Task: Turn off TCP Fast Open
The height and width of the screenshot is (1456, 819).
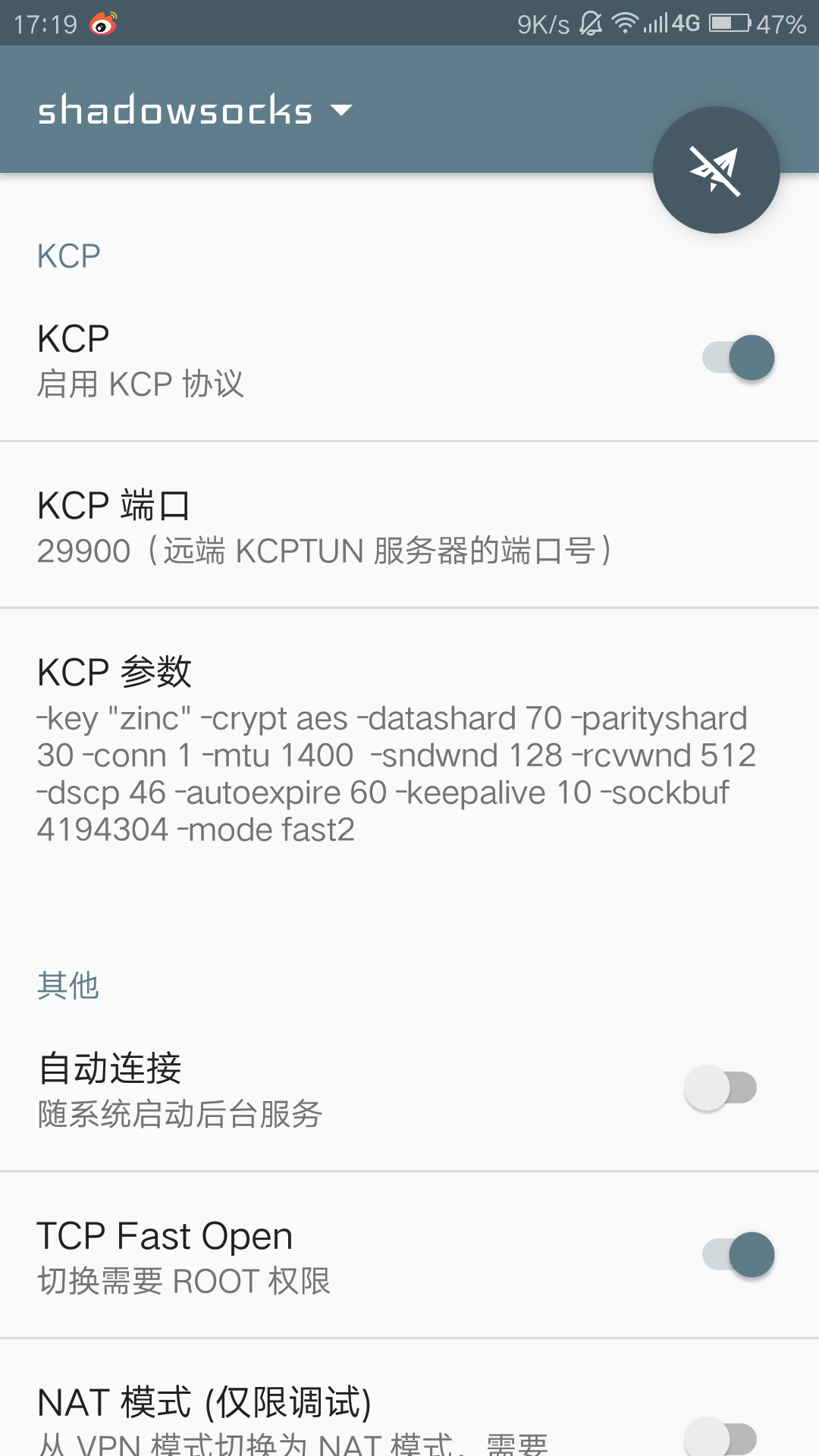Action: click(x=738, y=1254)
